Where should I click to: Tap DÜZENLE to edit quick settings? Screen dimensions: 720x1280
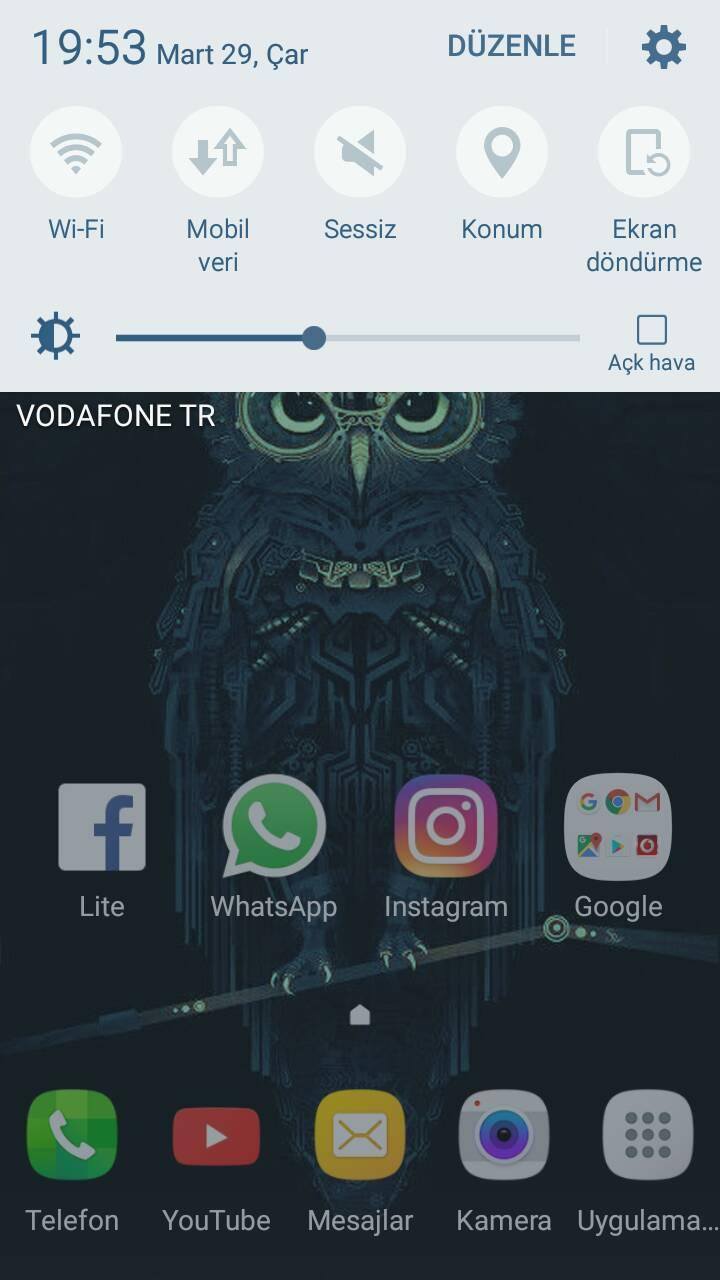[511, 46]
